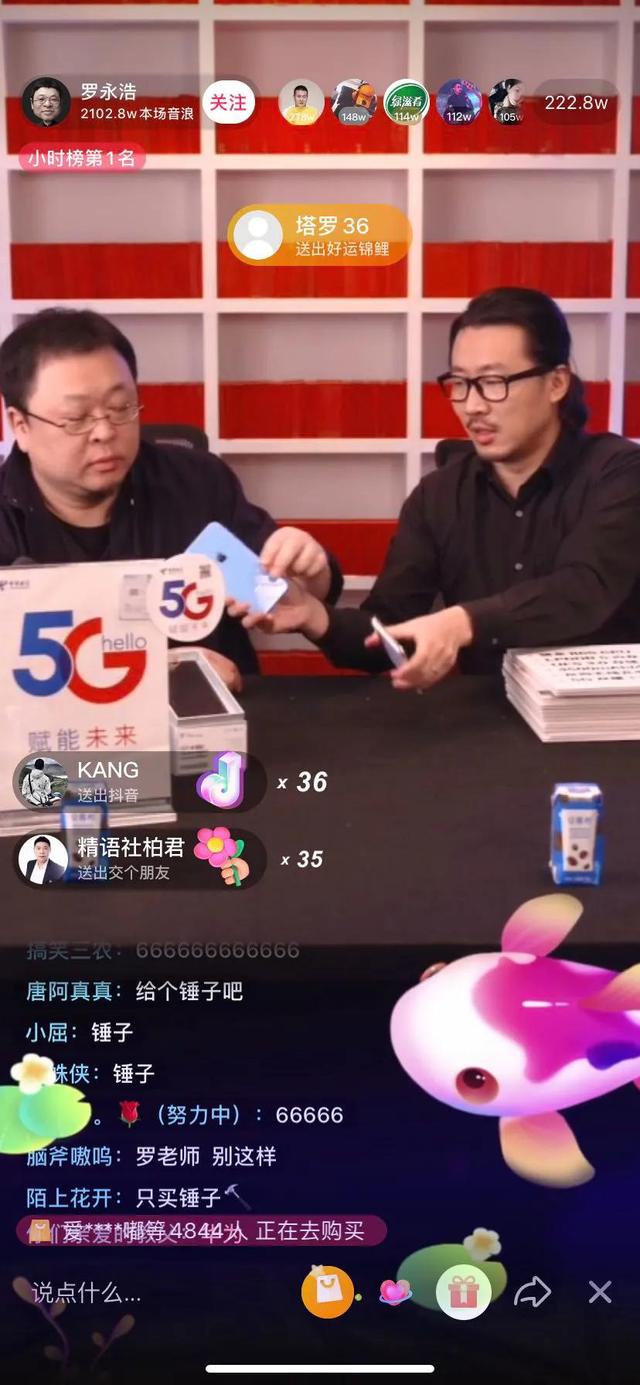
Task: View the viewer avatar labeled 148w
Action: click(x=353, y=102)
